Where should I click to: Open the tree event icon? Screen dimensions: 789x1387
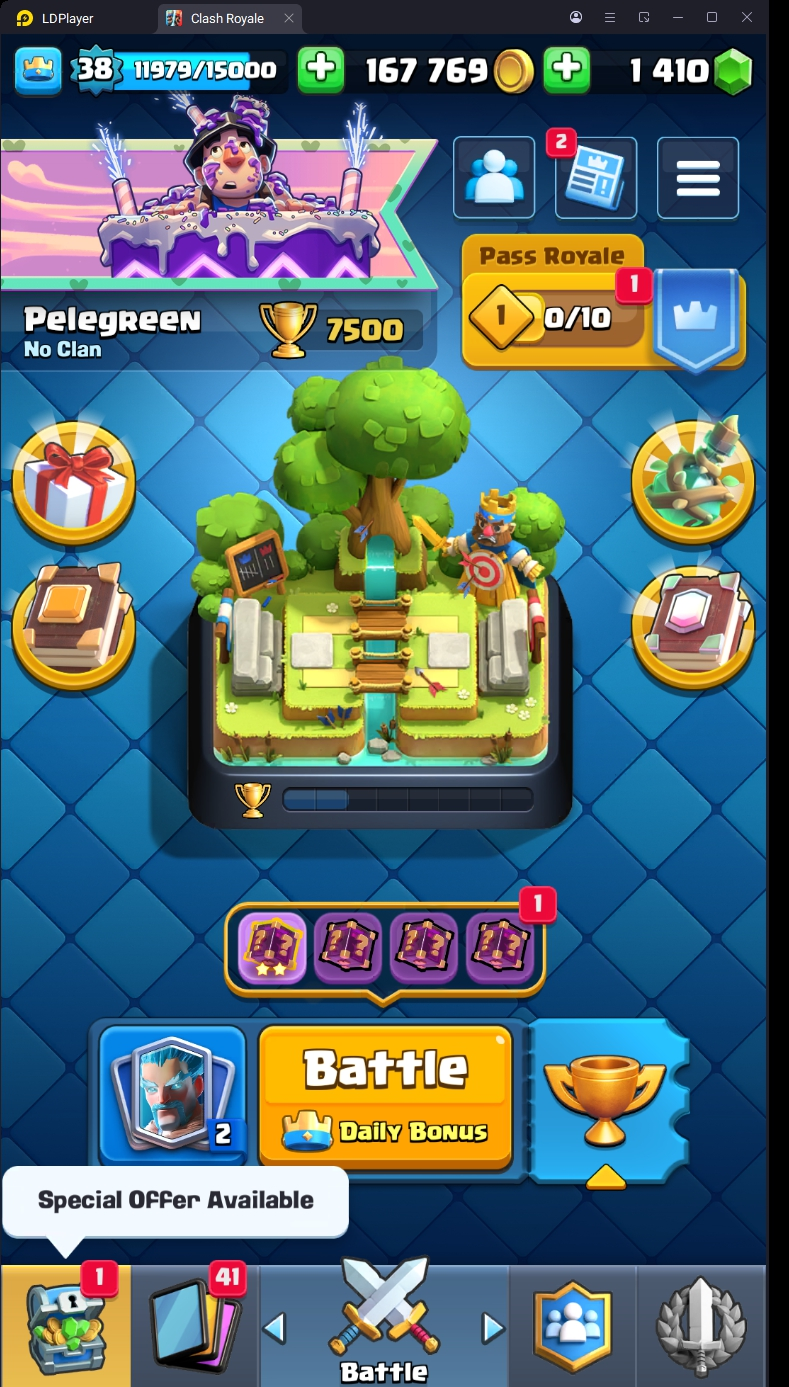693,483
